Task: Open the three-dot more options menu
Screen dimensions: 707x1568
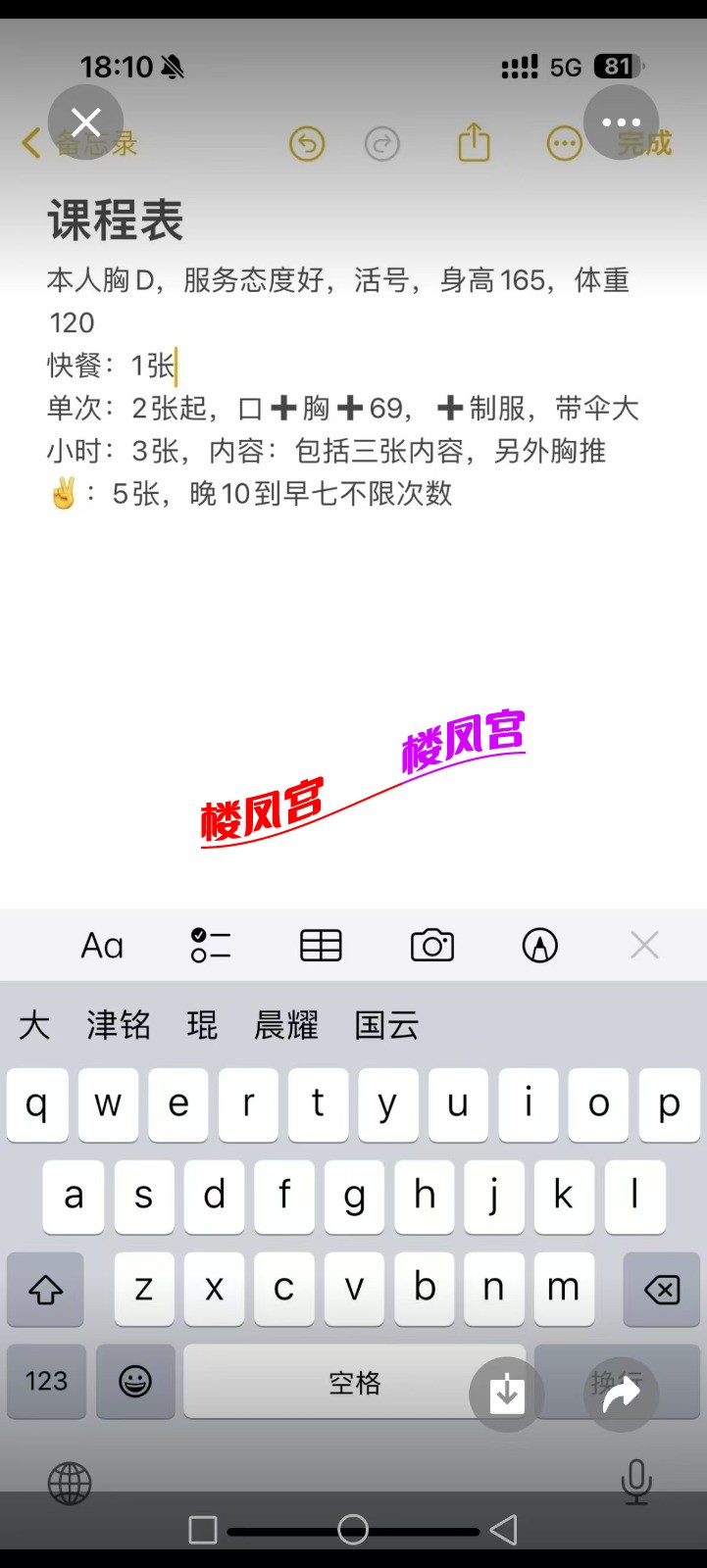Action: tap(621, 122)
